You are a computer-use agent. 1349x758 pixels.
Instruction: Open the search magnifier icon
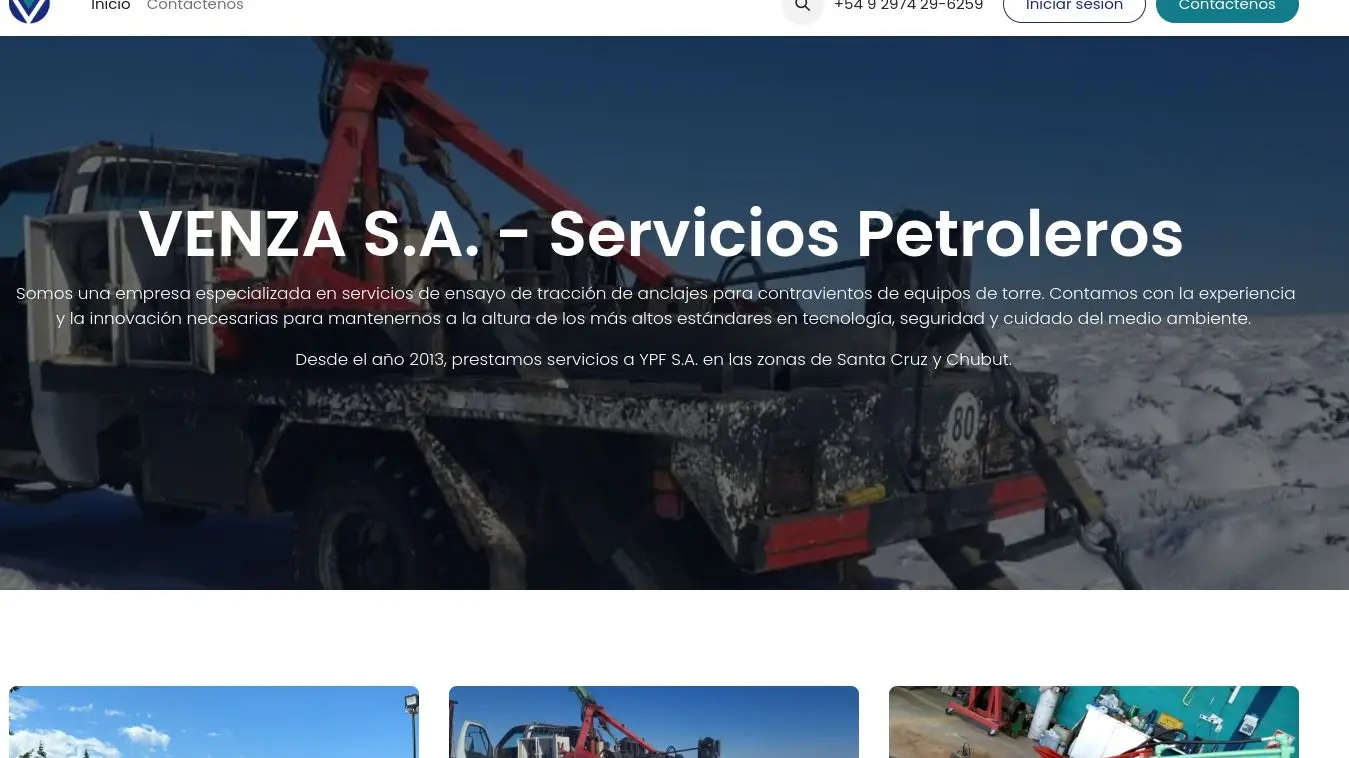pos(802,6)
